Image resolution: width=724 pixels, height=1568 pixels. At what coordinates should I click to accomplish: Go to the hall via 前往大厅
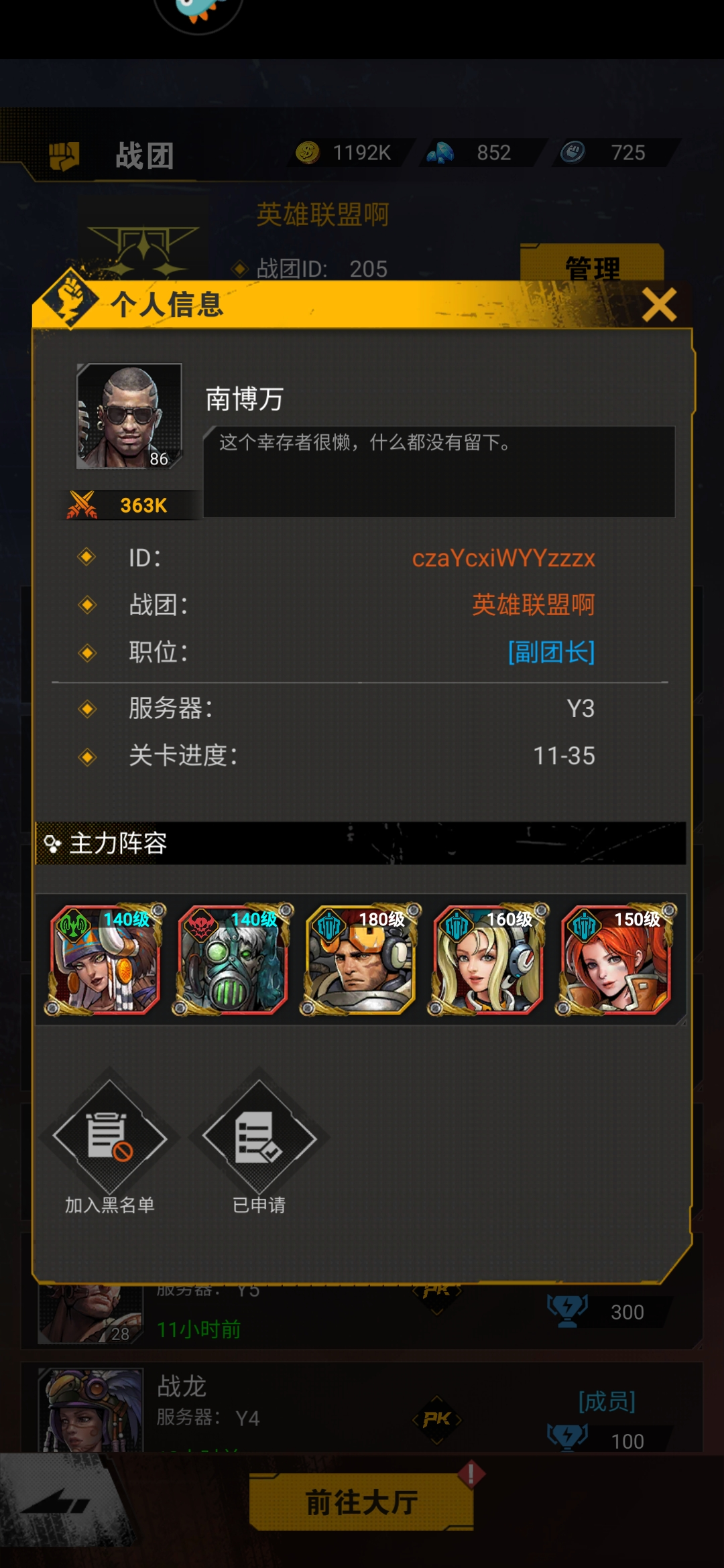(x=361, y=1502)
